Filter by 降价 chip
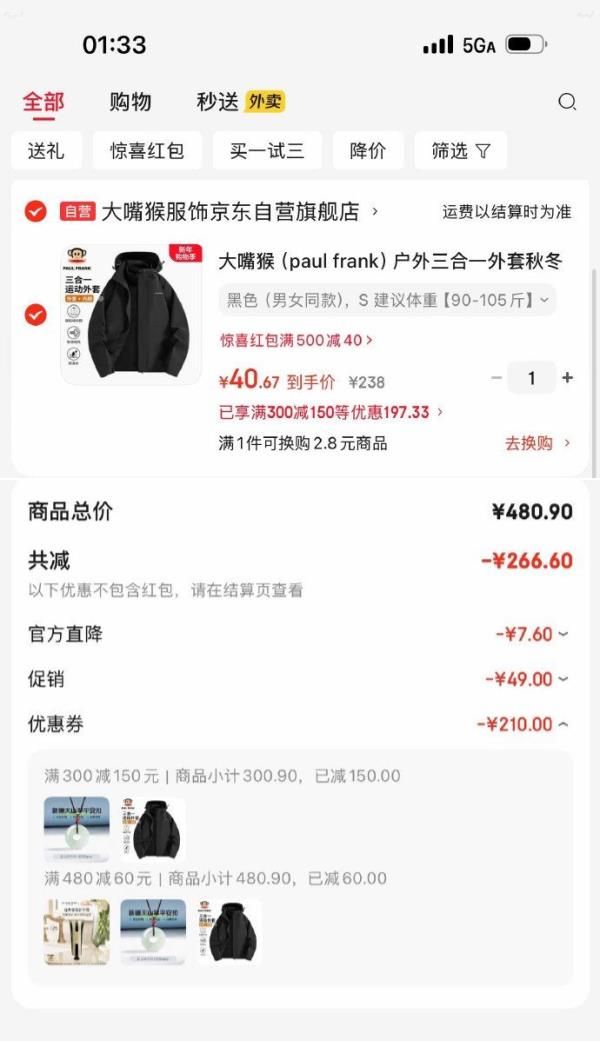Screen dimensions: 600x1042 pyautogui.click(x=368, y=151)
